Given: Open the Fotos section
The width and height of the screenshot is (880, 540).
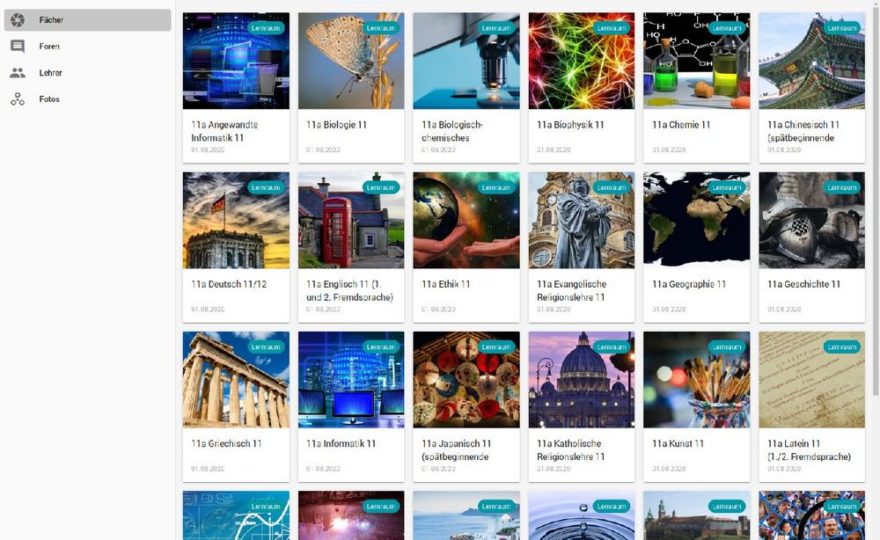Looking at the screenshot, I should [49, 99].
